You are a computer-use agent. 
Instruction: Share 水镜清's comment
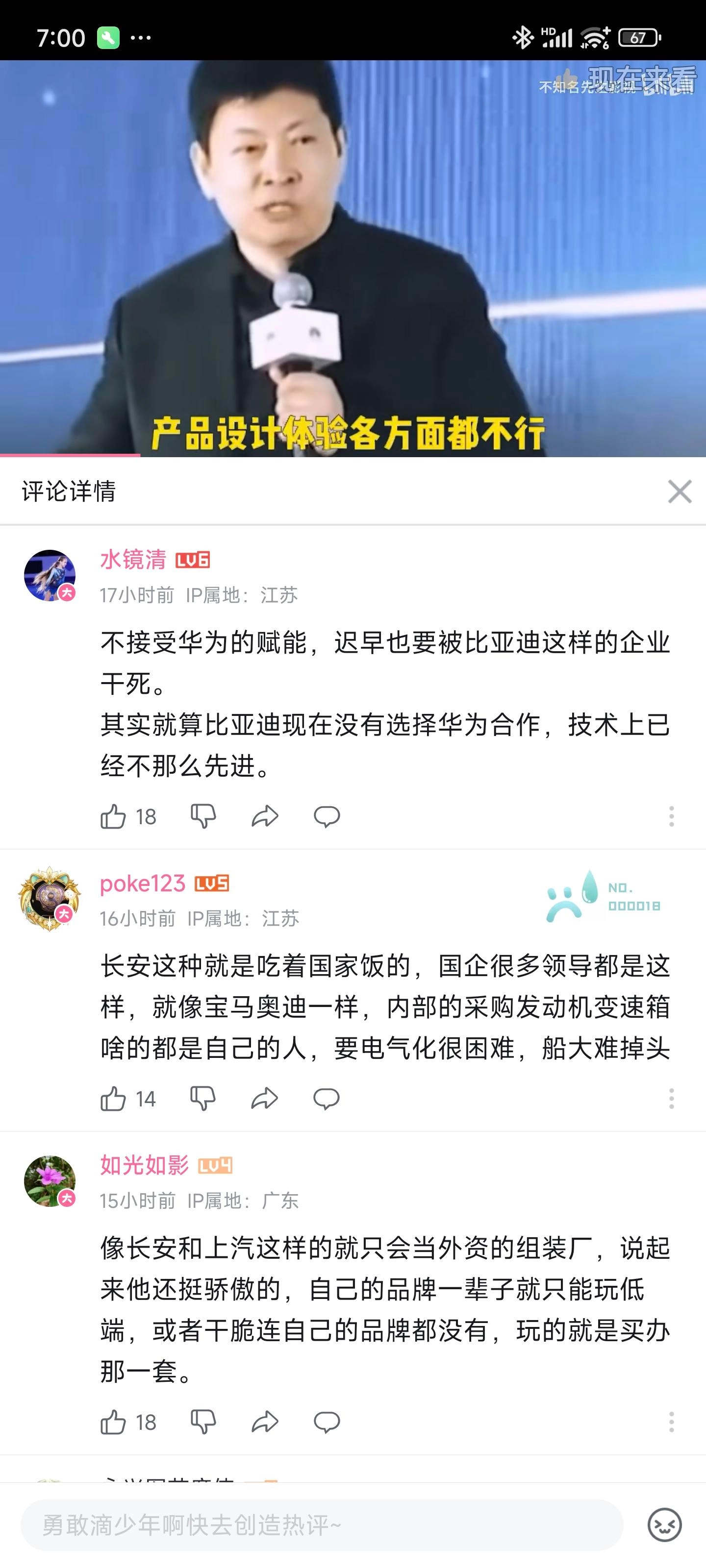tap(264, 816)
